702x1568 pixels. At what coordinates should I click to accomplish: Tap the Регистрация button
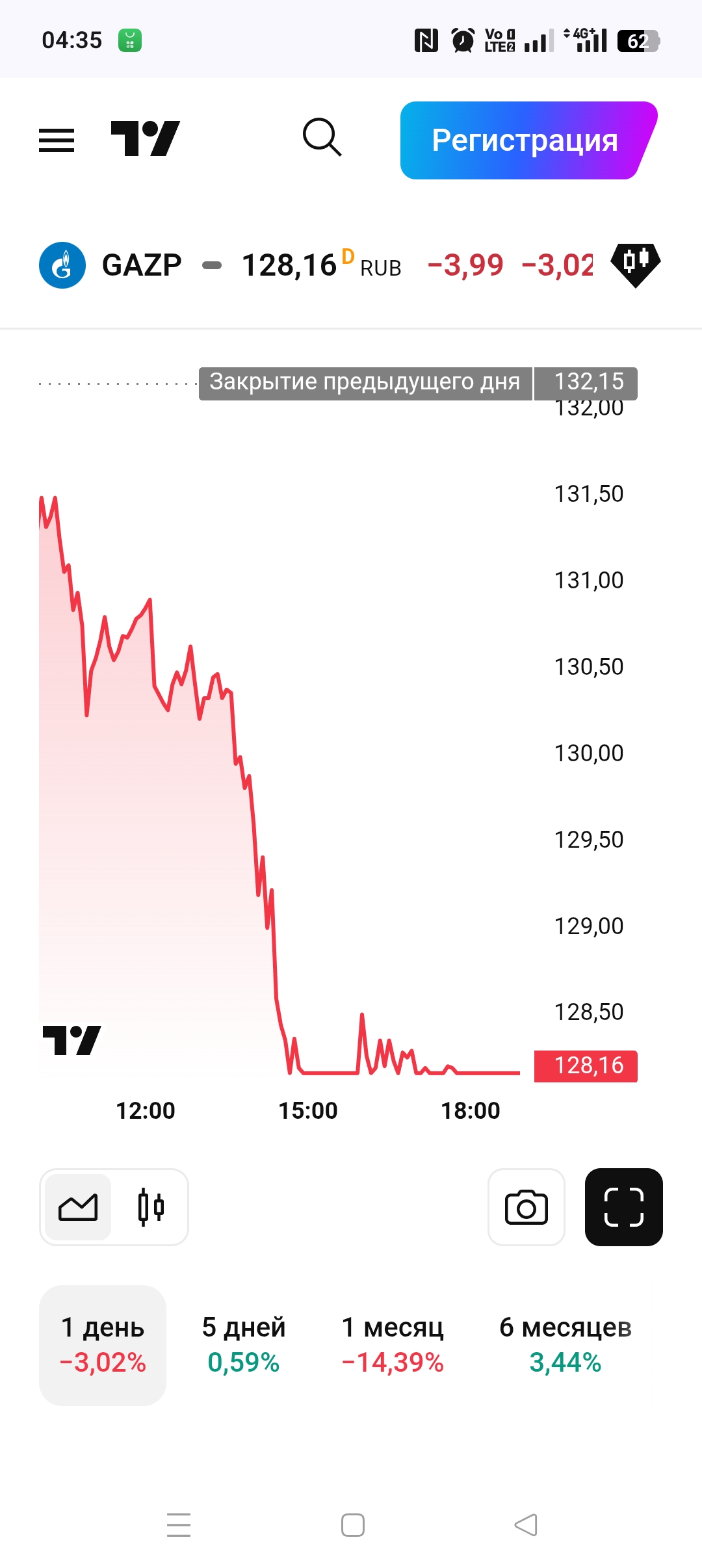[x=525, y=140]
